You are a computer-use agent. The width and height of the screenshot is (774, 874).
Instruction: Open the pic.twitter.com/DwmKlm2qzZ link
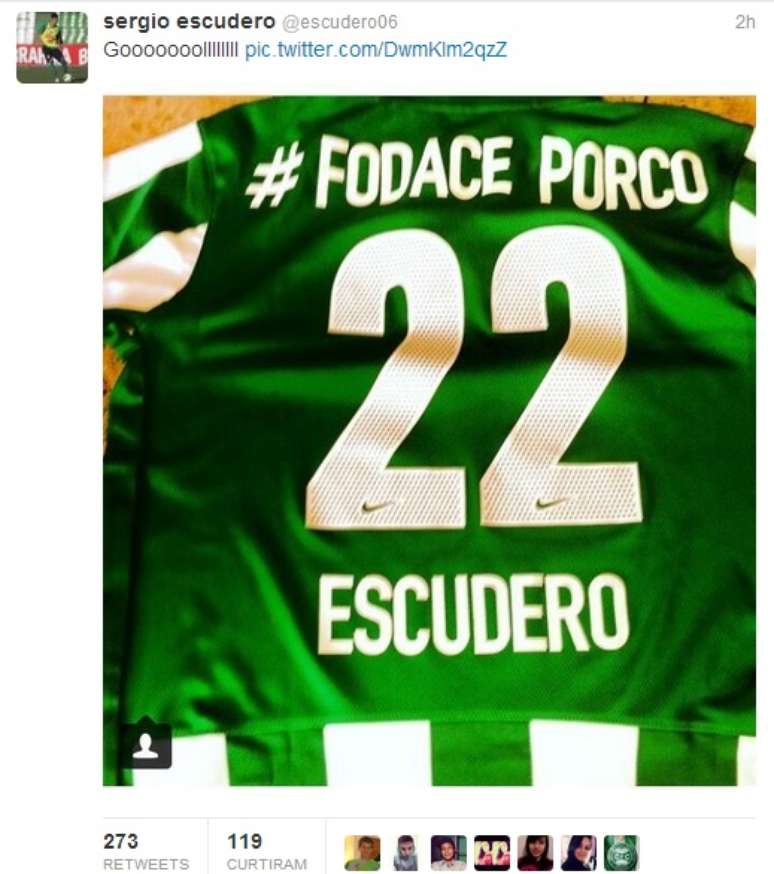tap(375, 49)
